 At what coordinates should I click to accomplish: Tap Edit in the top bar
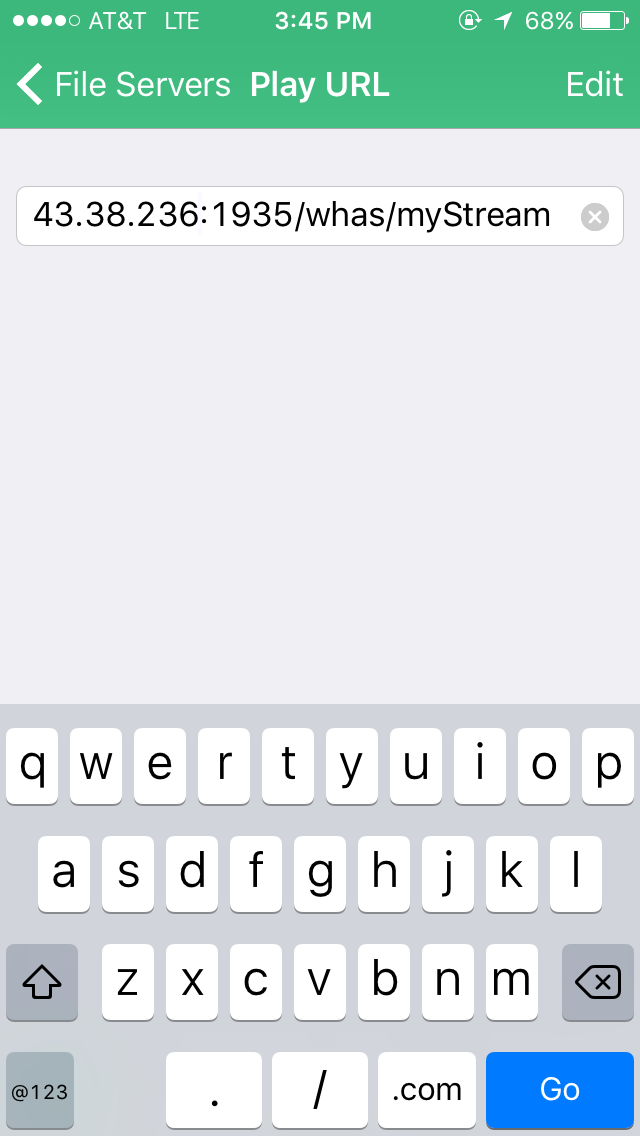594,85
